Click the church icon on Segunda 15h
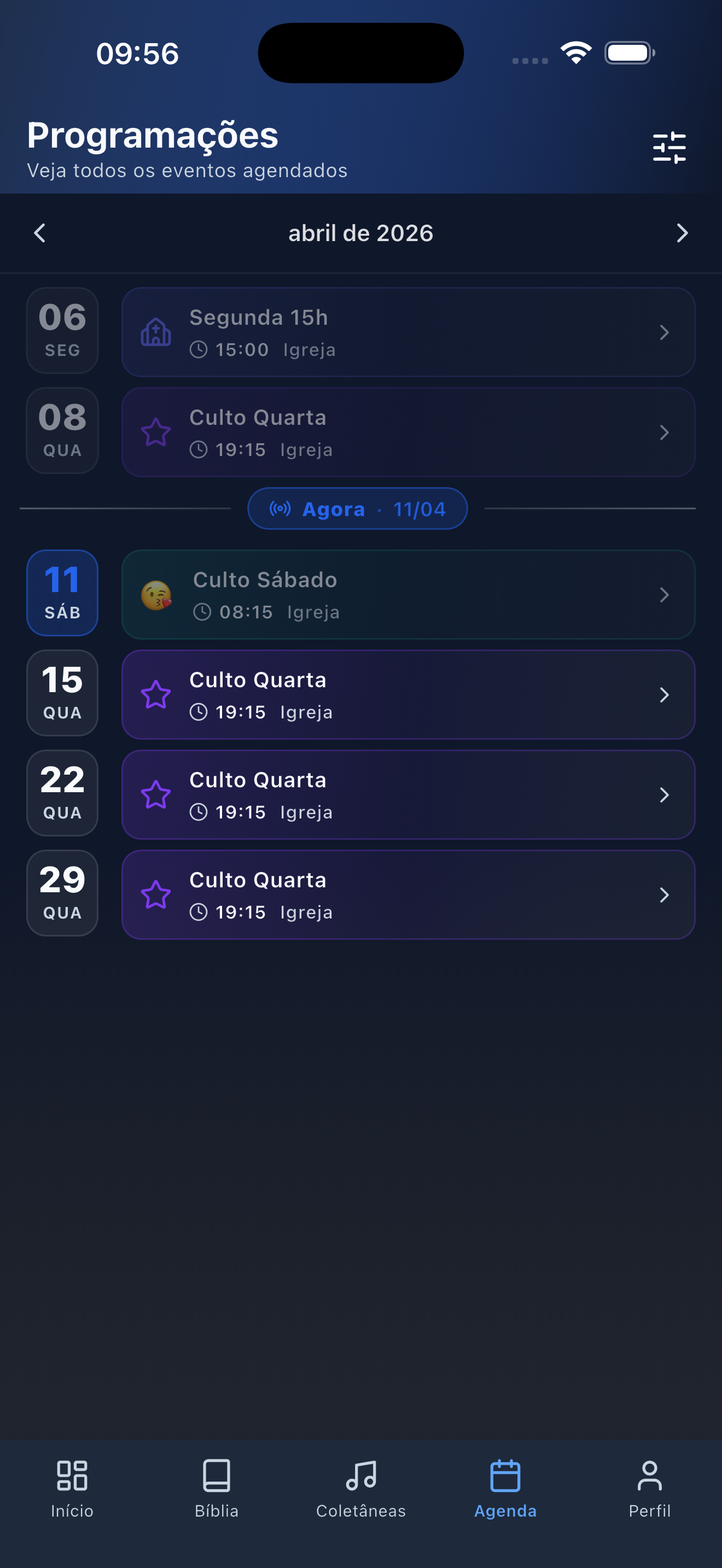Screen dimensions: 722x1568 [x=156, y=333]
